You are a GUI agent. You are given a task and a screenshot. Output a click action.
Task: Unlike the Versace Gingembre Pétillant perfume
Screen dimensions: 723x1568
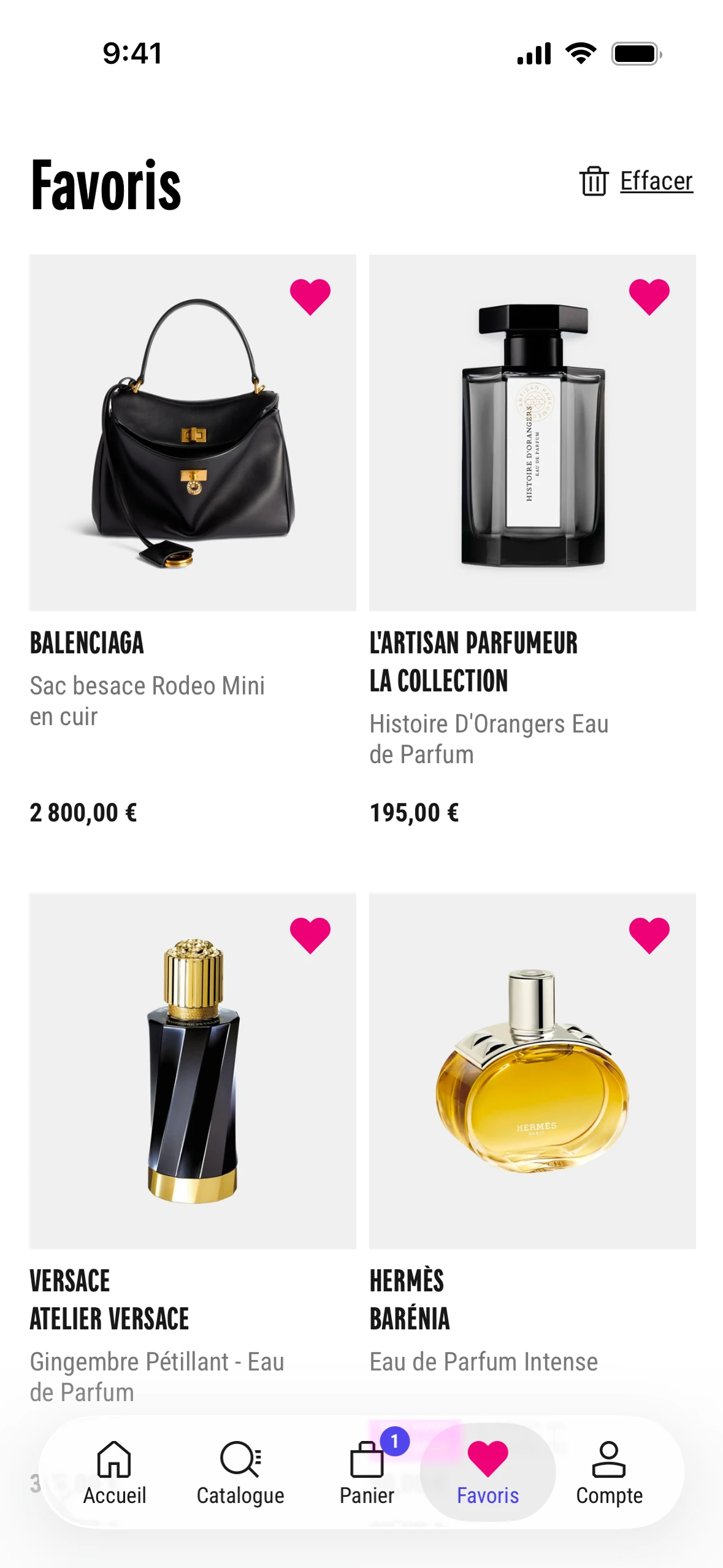point(310,936)
